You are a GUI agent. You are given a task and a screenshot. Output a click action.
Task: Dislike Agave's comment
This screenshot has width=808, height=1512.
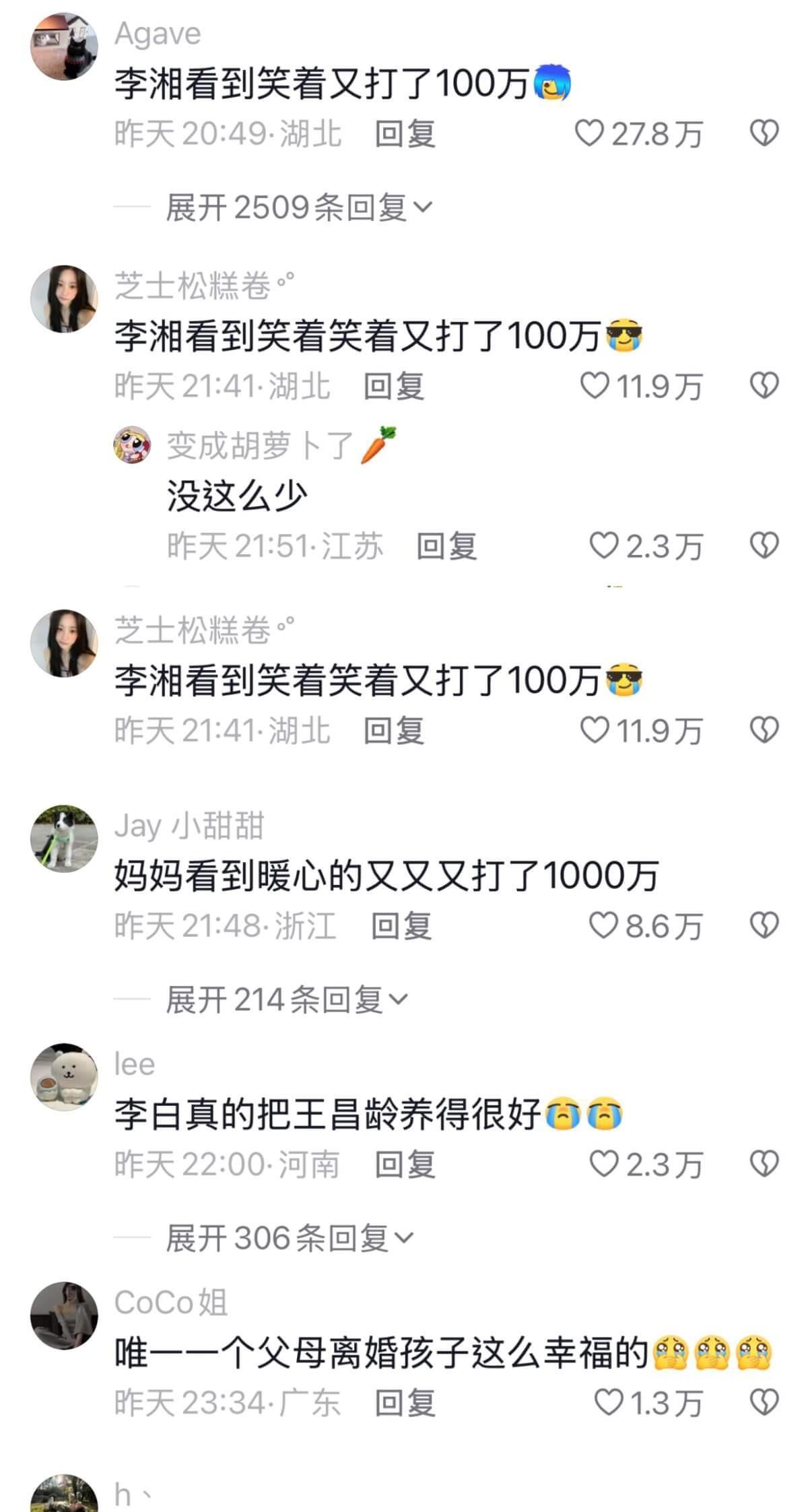click(x=764, y=133)
